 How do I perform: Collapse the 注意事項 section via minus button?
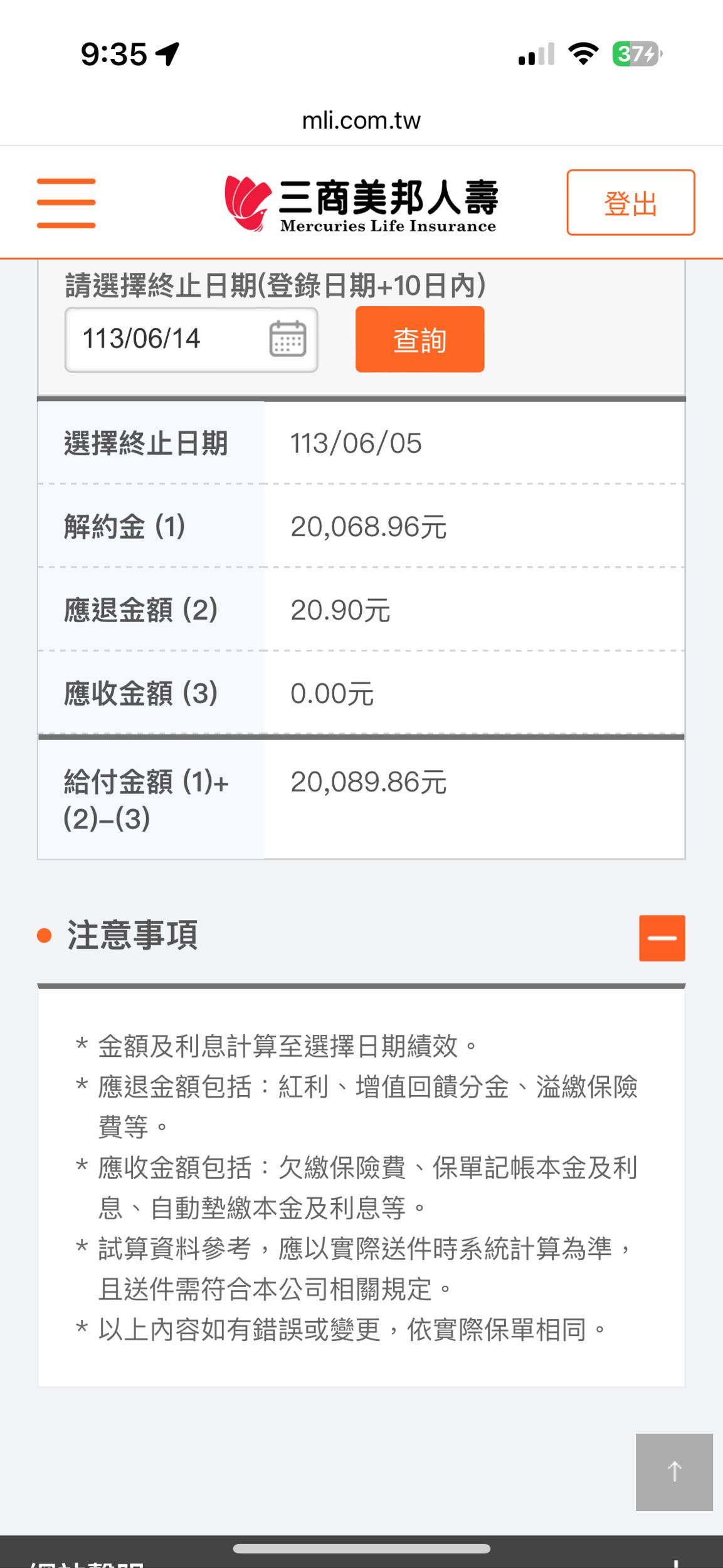point(661,938)
